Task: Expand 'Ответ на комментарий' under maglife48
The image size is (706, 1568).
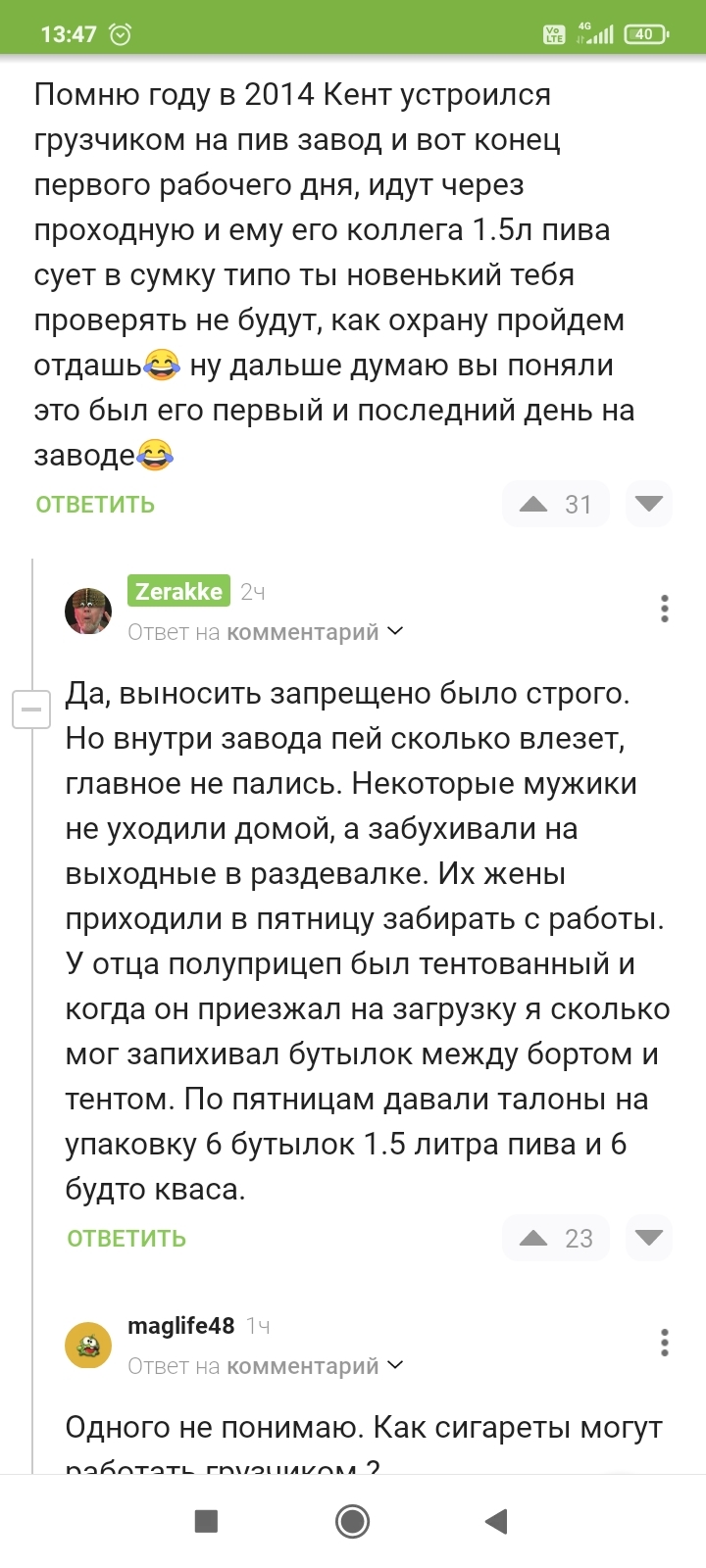Action: pos(266,1366)
